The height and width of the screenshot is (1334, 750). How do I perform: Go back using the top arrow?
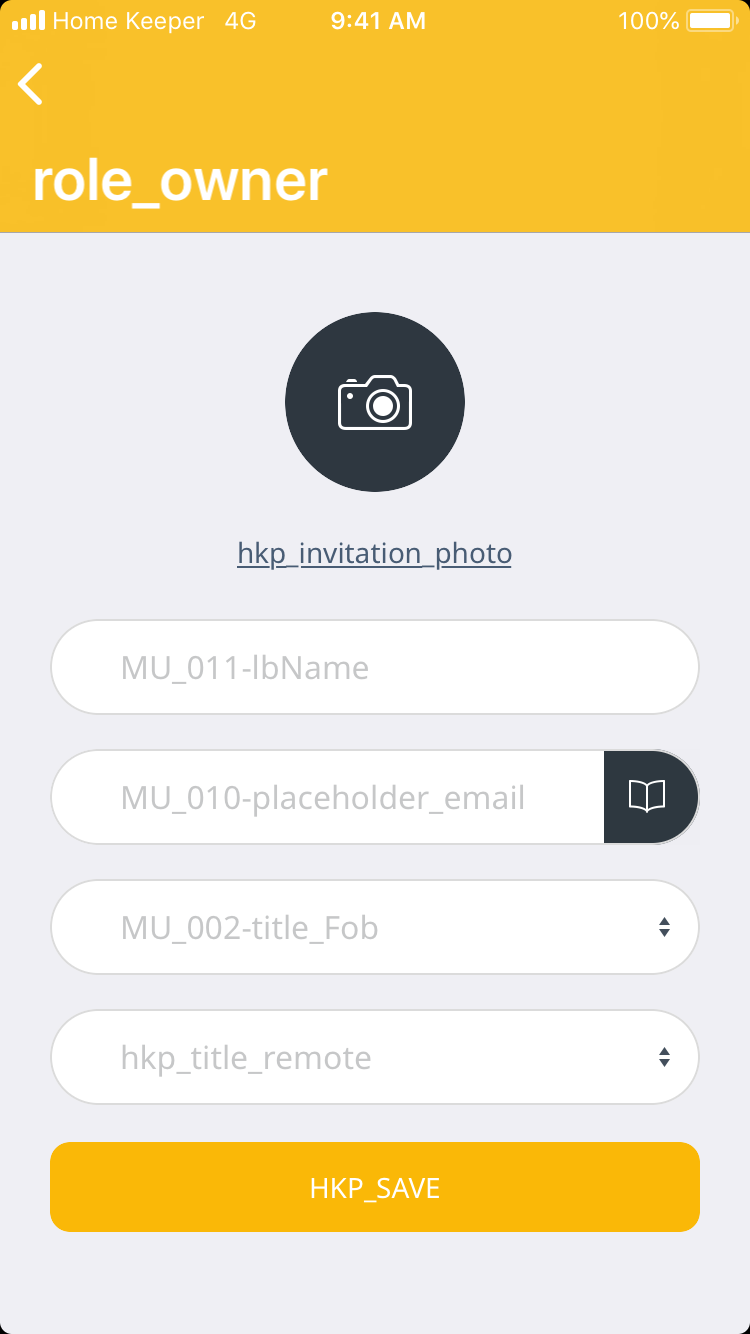31,84
